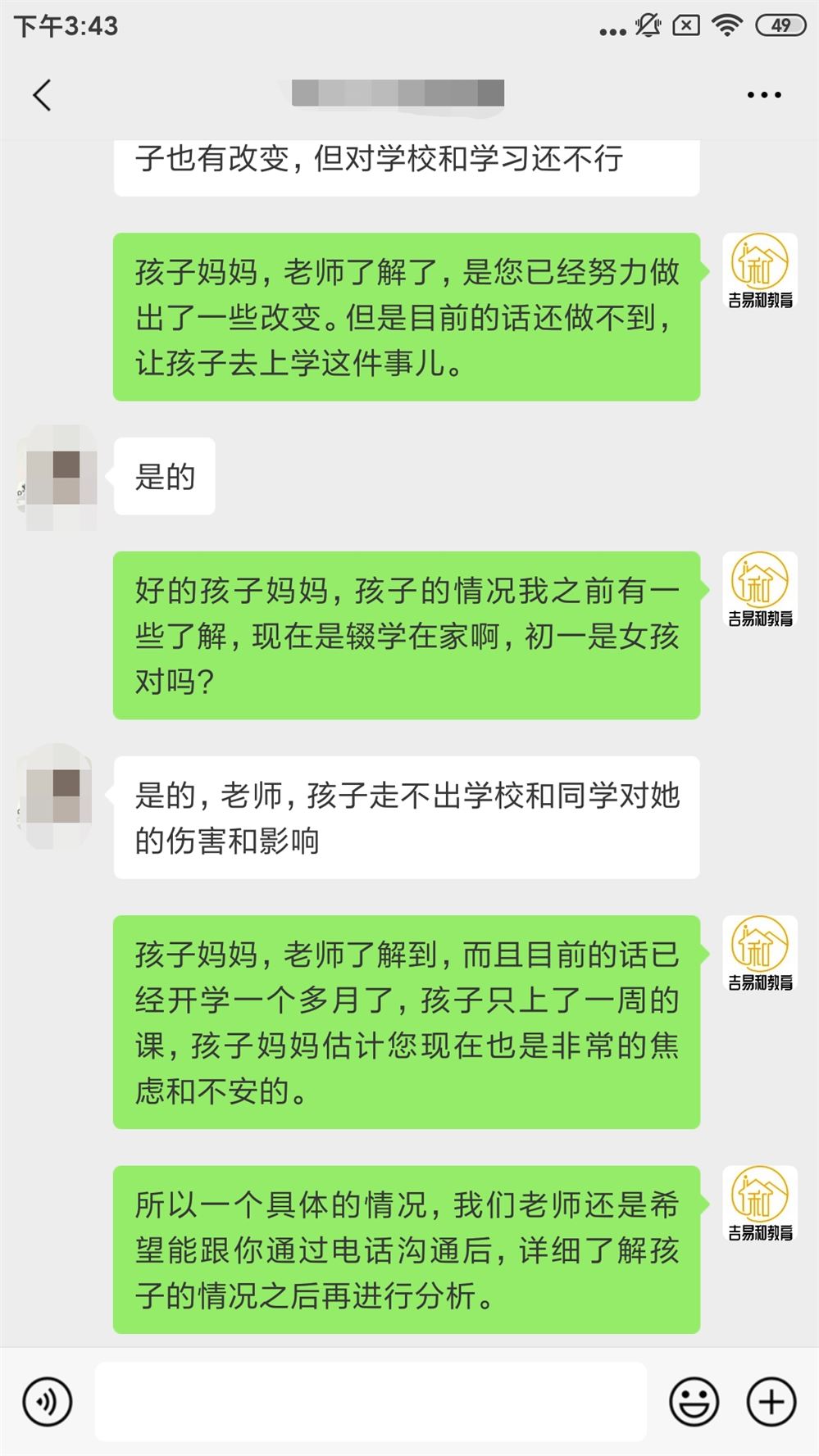Tap the message text field
This screenshot has height=1456, width=819.
pyautogui.click(x=371, y=1402)
